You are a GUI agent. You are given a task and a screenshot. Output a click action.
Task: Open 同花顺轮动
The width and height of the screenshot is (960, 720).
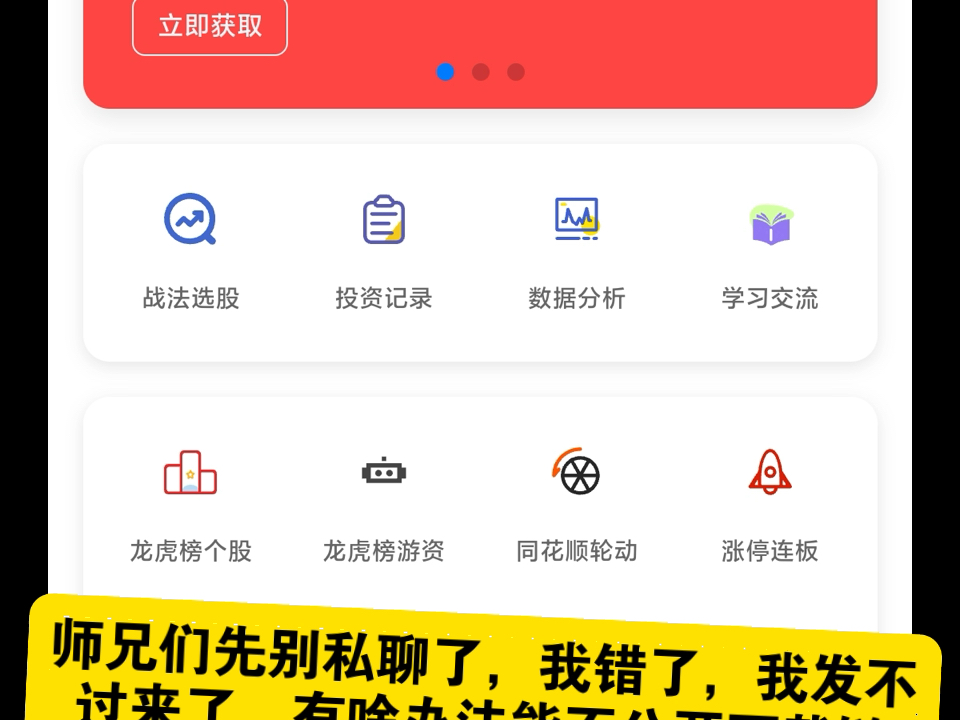pyautogui.click(x=577, y=503)
